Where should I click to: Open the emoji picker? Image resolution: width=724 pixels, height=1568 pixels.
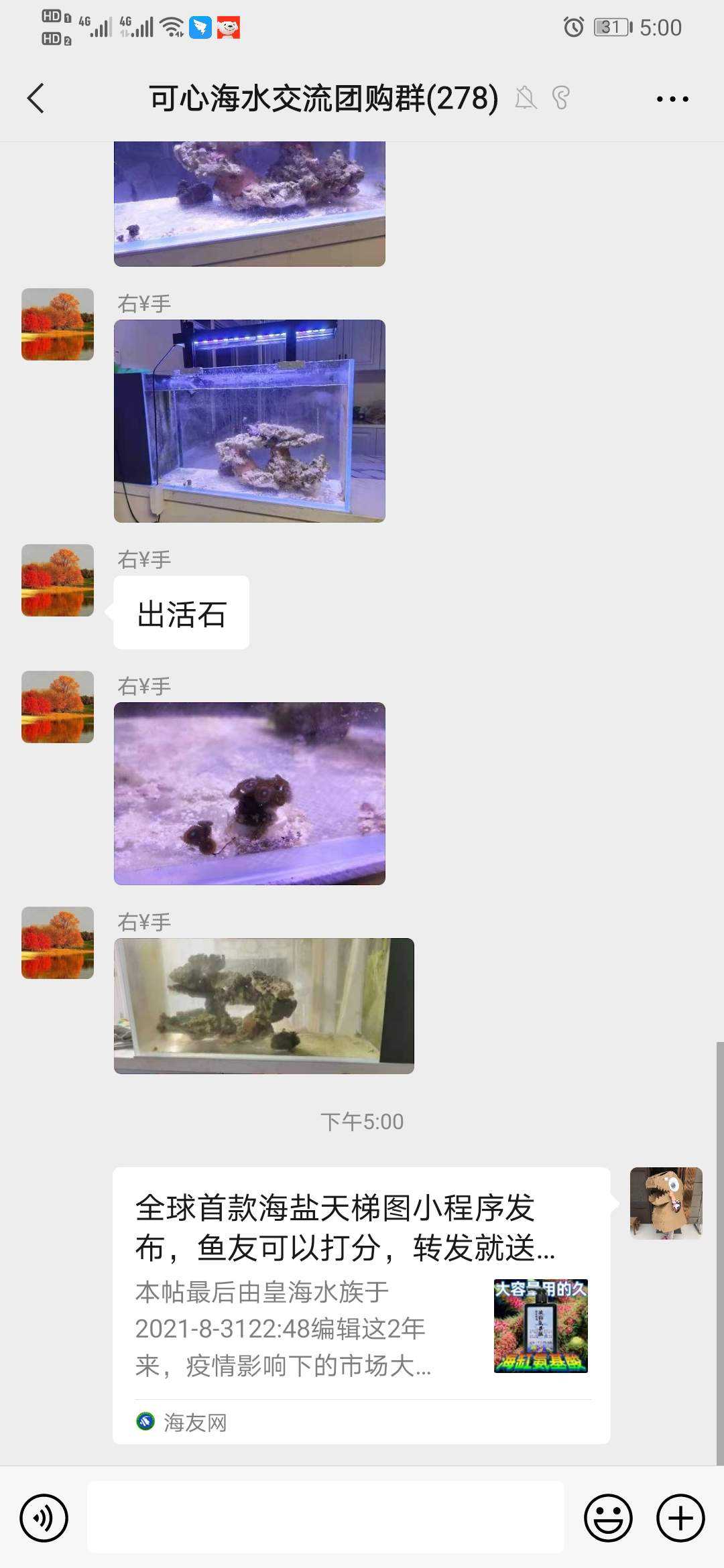coord(608,1517)
